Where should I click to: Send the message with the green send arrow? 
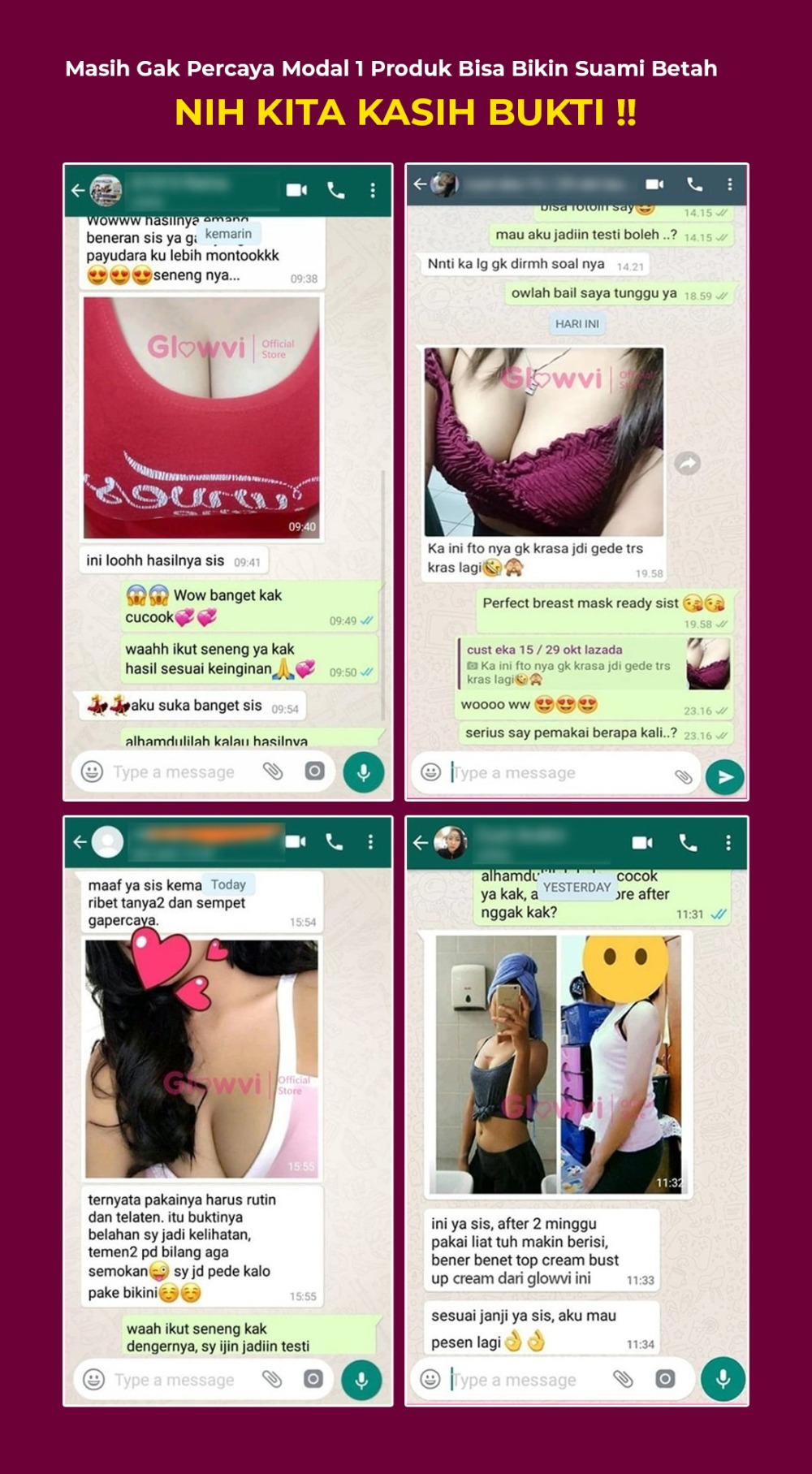point(723,776)
